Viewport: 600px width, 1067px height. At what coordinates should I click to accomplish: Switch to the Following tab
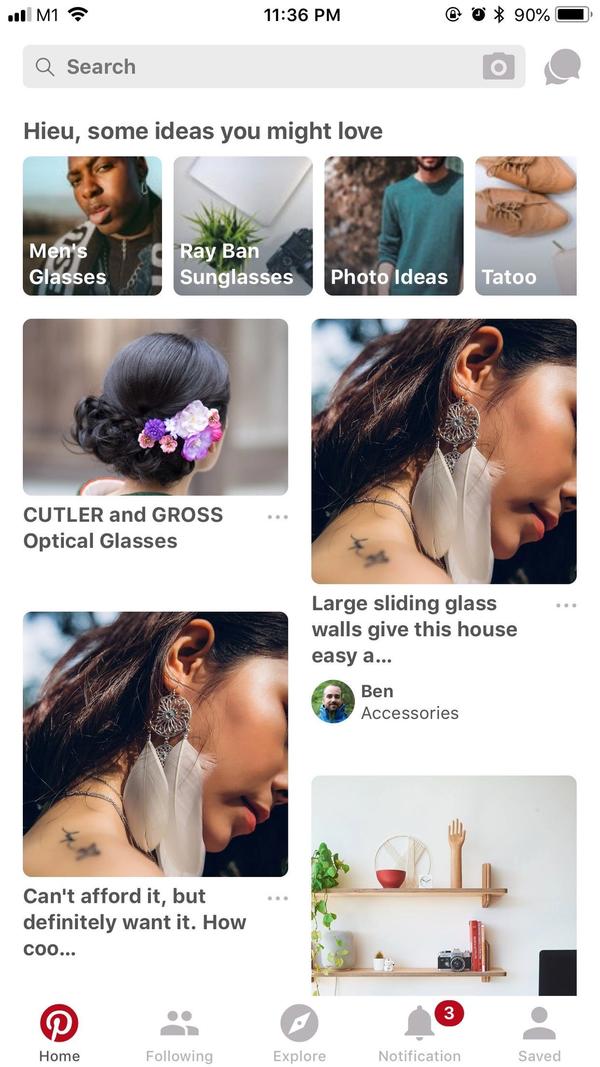pyautogui.click(x=179, y=1033)
